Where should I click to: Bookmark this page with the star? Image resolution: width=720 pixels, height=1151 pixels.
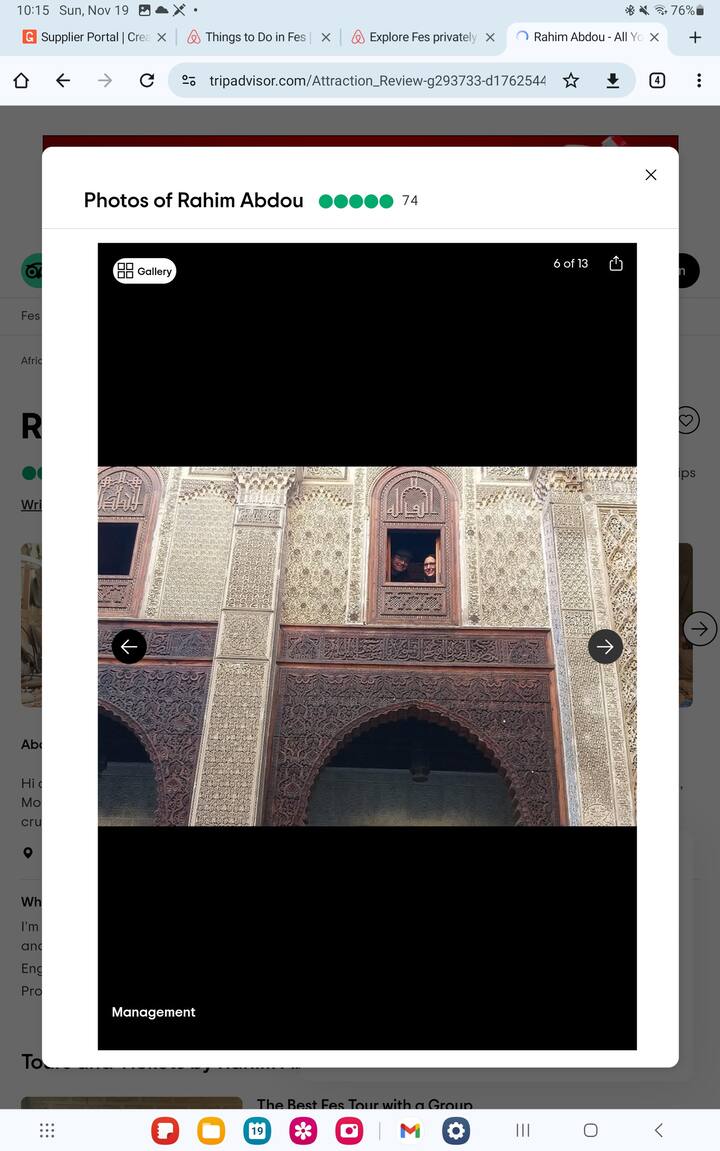pyautogui.click(x=571, y=81)
